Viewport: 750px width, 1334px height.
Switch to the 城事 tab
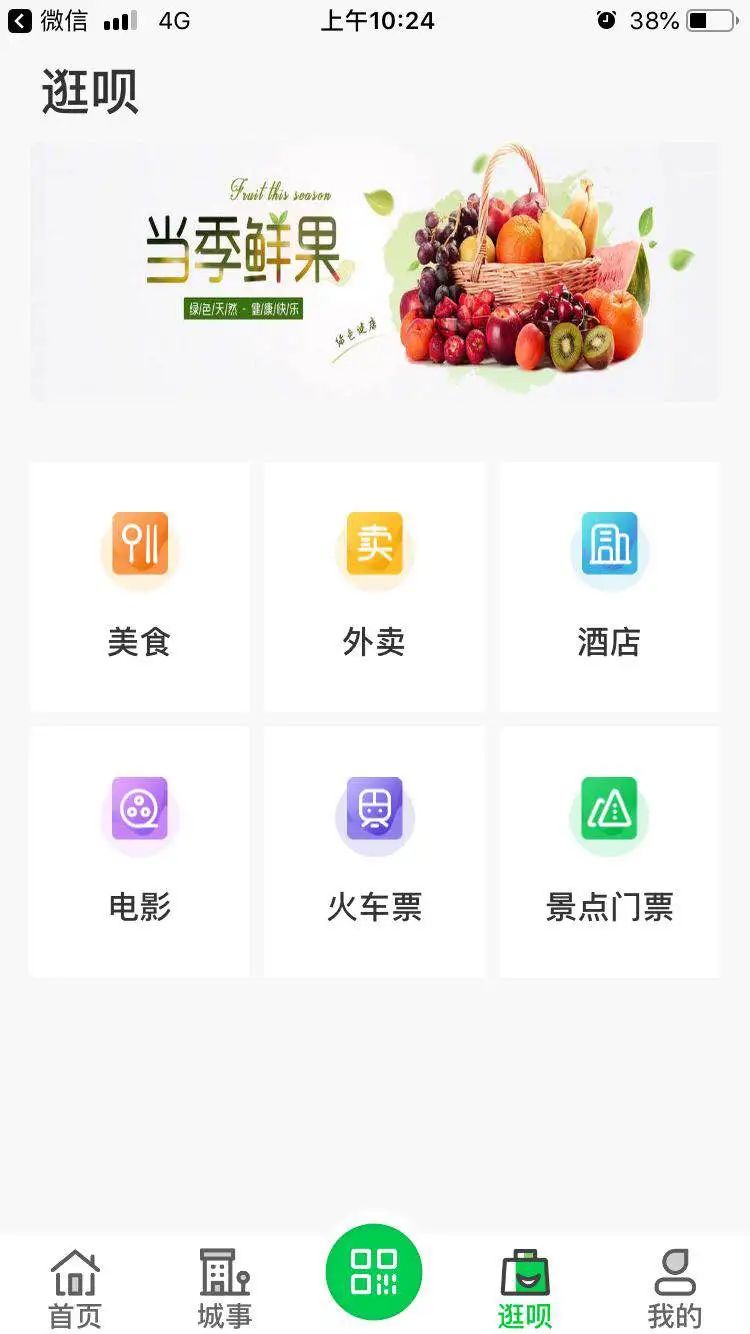(x=225, y=1288)
